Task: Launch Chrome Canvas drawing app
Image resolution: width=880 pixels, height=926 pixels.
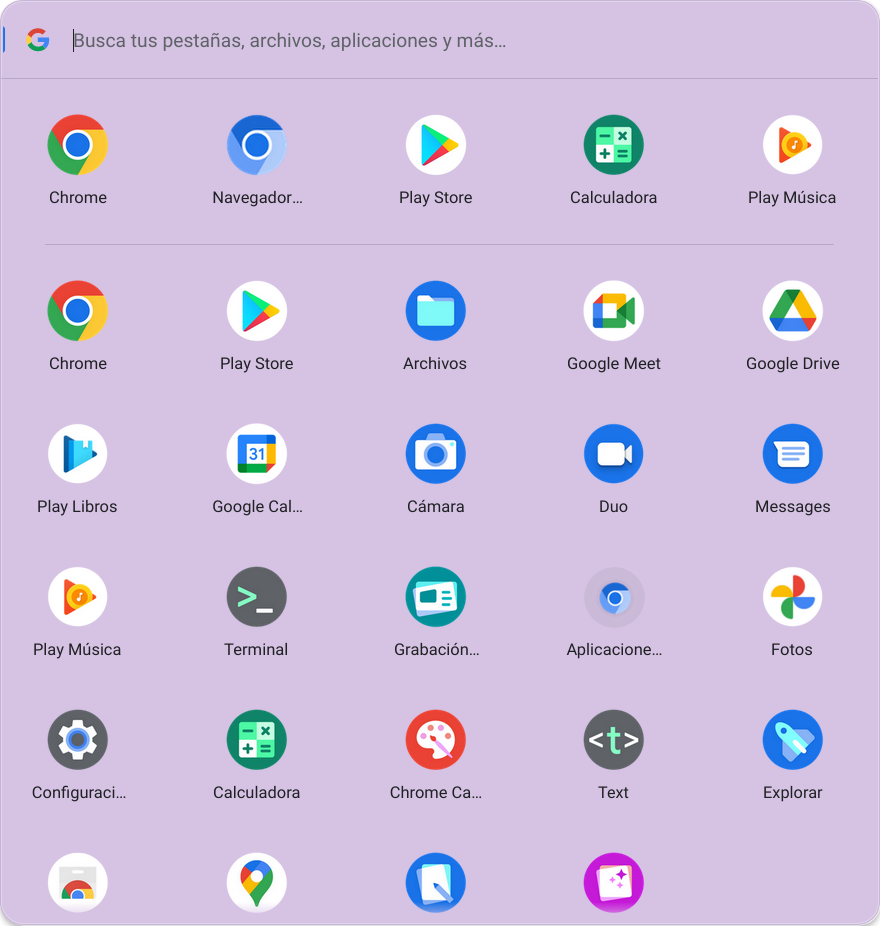Action: (435, 740)
